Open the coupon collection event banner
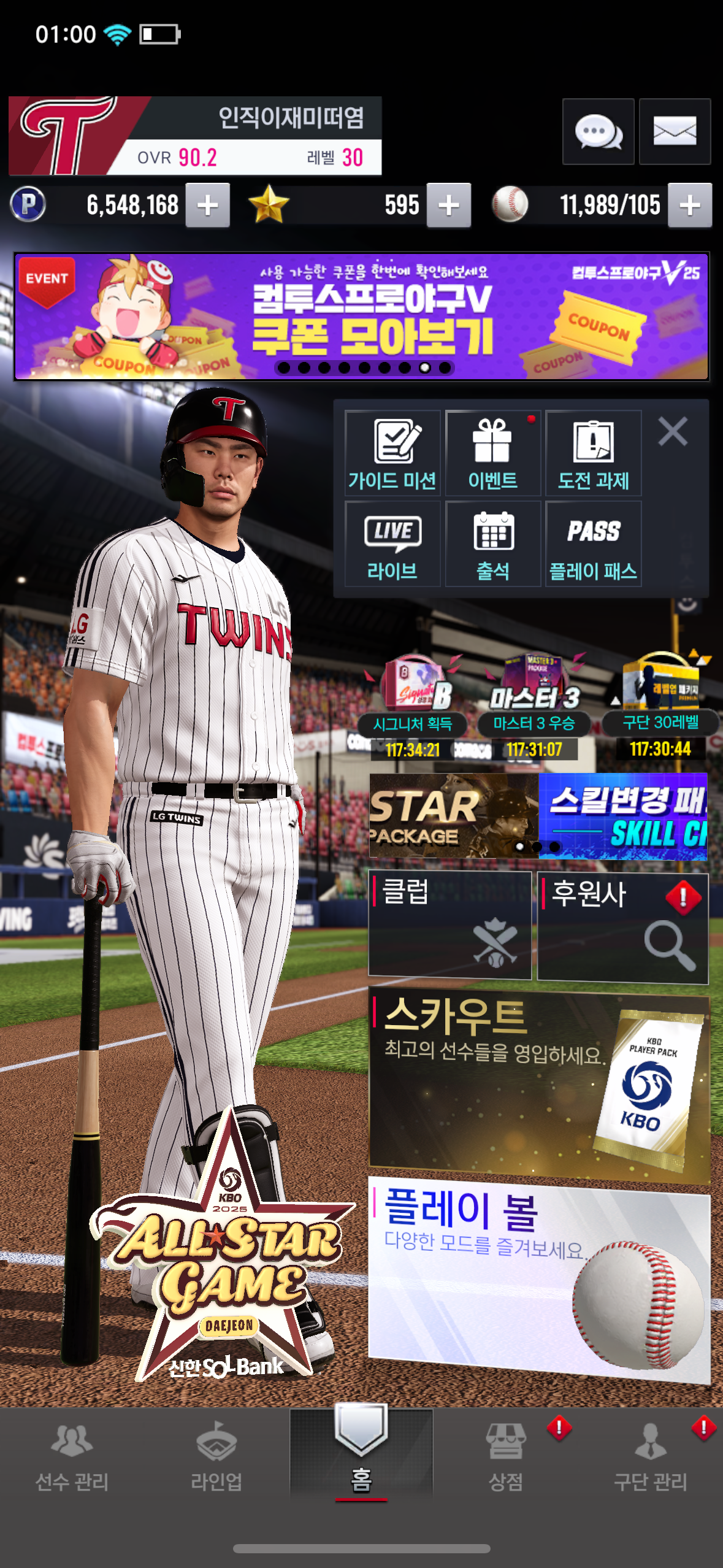The image size is (723, 1568). click(362, 317)
